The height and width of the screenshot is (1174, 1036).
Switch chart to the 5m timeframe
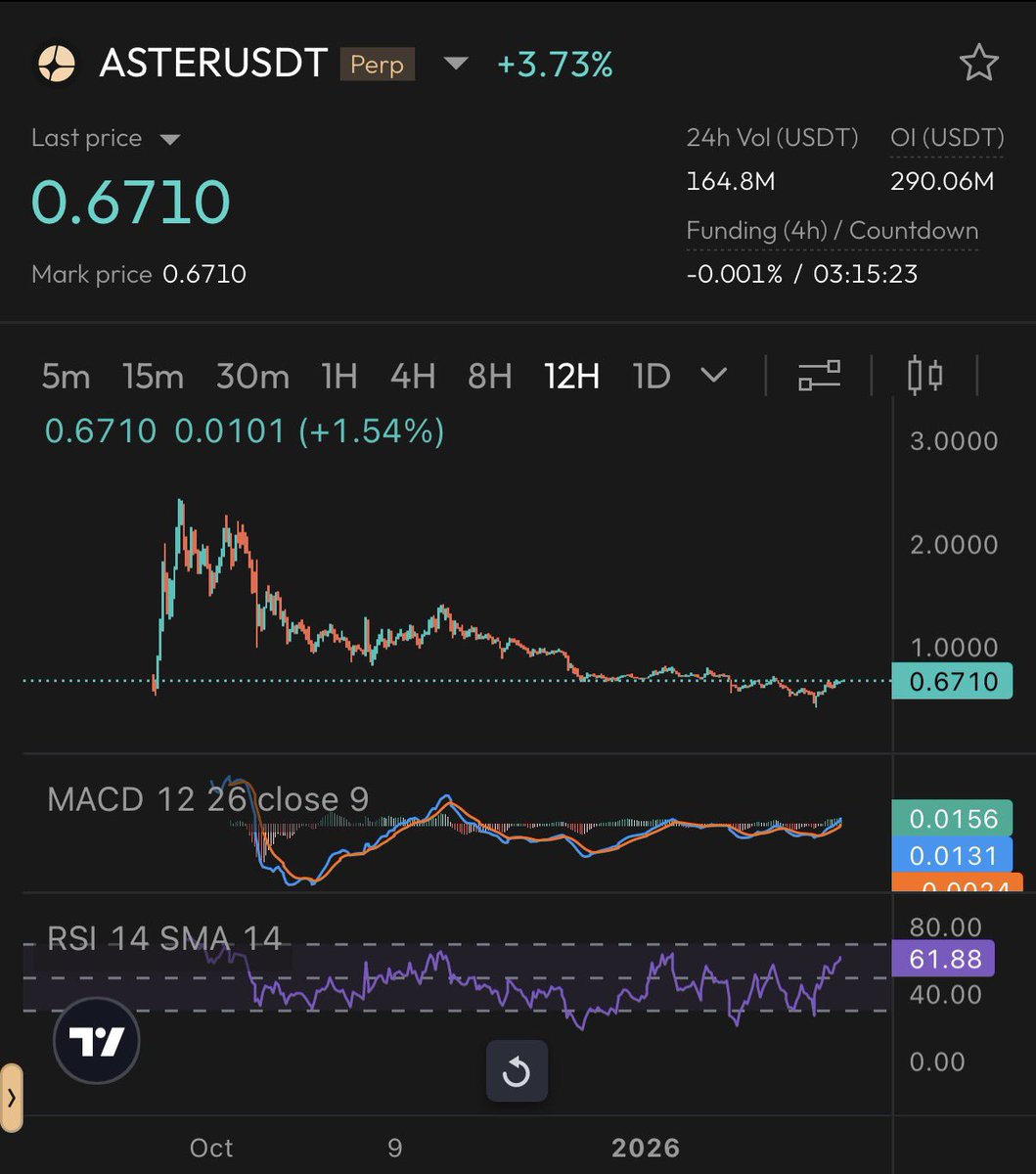(66, 376)
